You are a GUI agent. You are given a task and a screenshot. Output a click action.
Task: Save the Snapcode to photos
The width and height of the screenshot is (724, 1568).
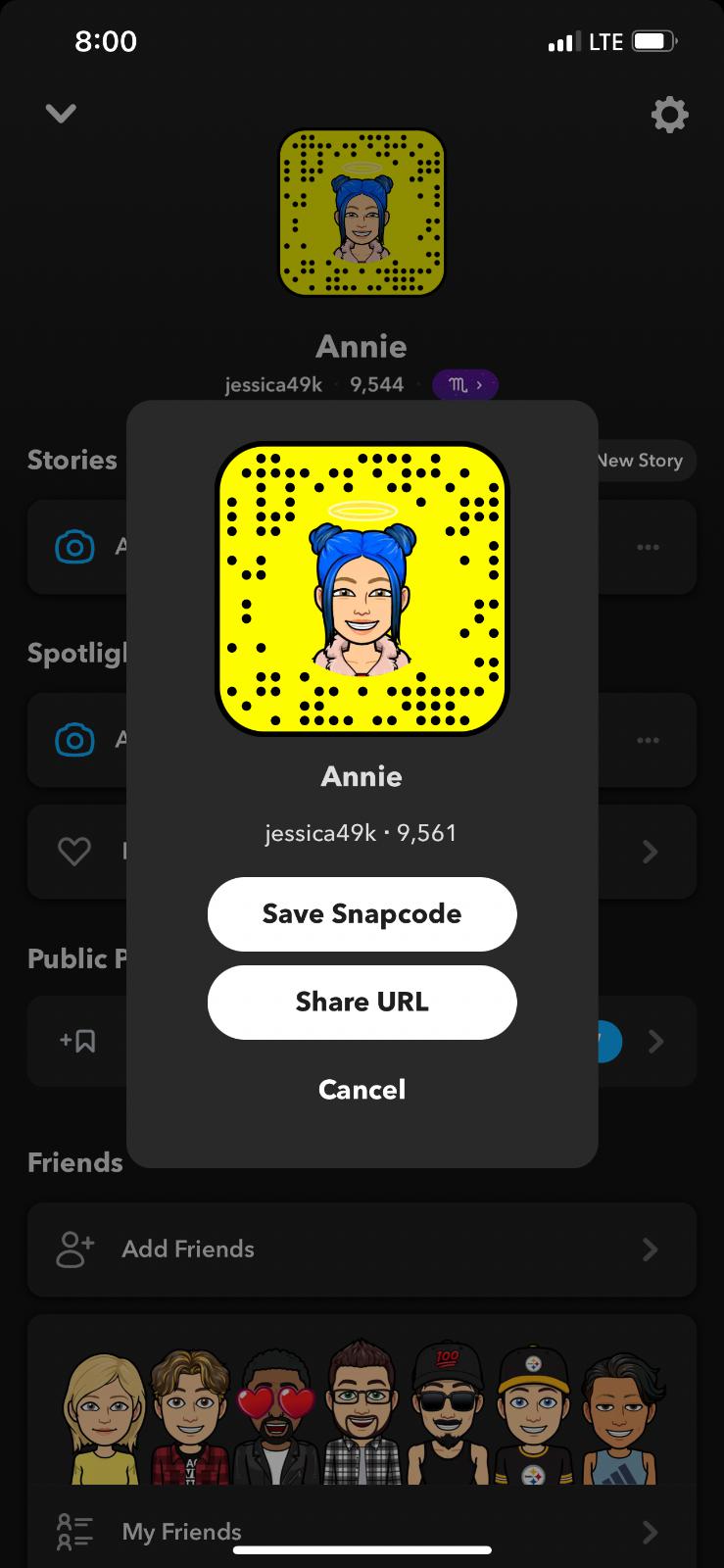pyautogui.click(x=362, y=913)
